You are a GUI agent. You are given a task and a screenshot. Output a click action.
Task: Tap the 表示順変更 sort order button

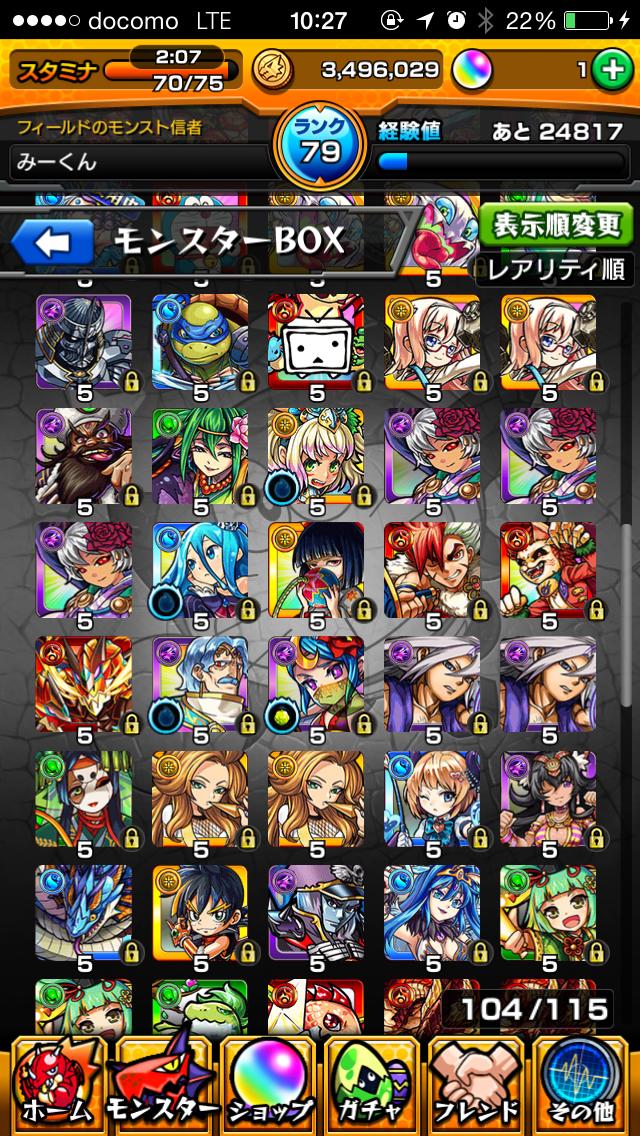[556, 225]
